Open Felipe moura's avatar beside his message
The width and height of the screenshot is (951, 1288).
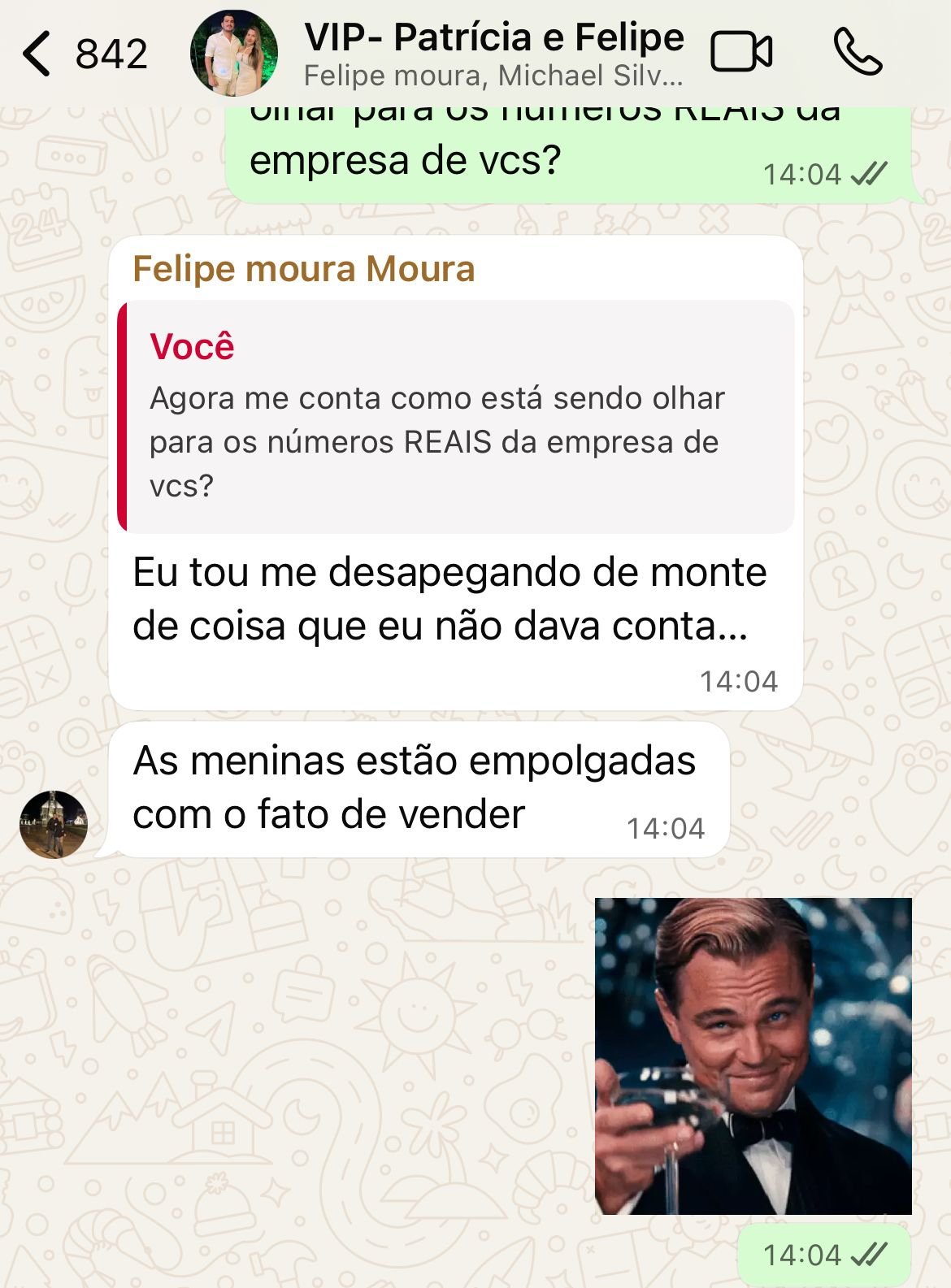click(x=54, y=824)
